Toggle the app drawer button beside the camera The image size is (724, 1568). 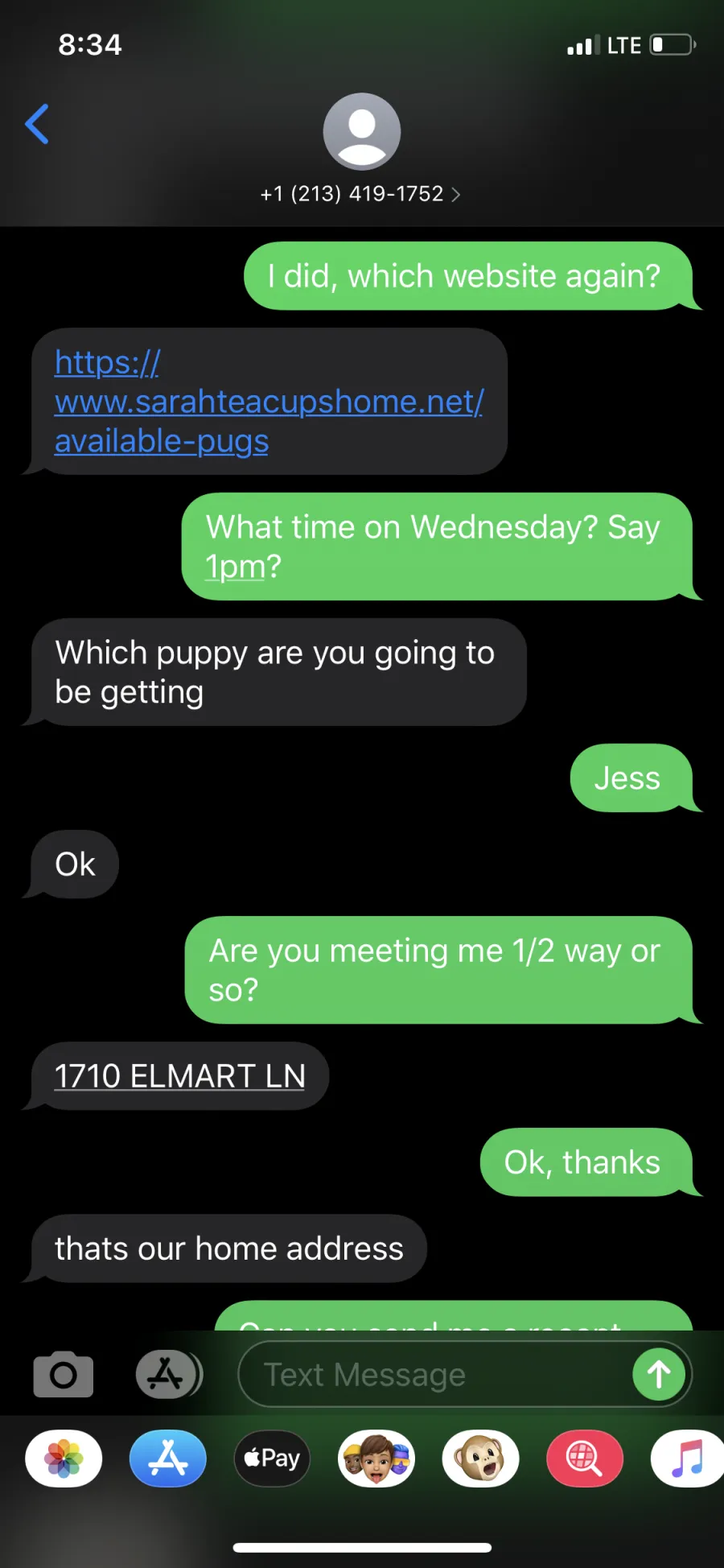pyautogui.click(x=168, y=1374)
